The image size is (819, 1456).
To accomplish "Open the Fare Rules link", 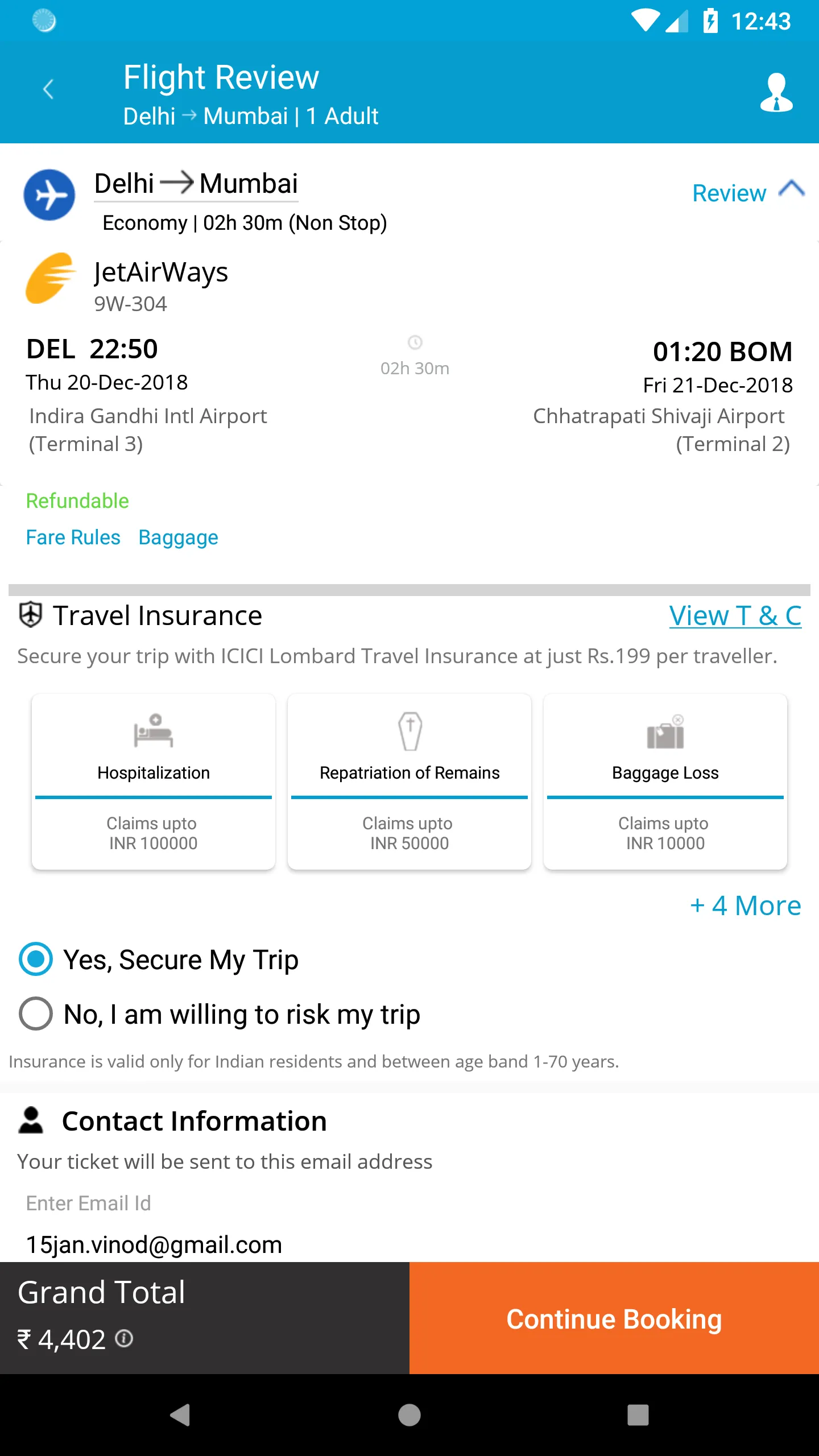I will point(73,537).
